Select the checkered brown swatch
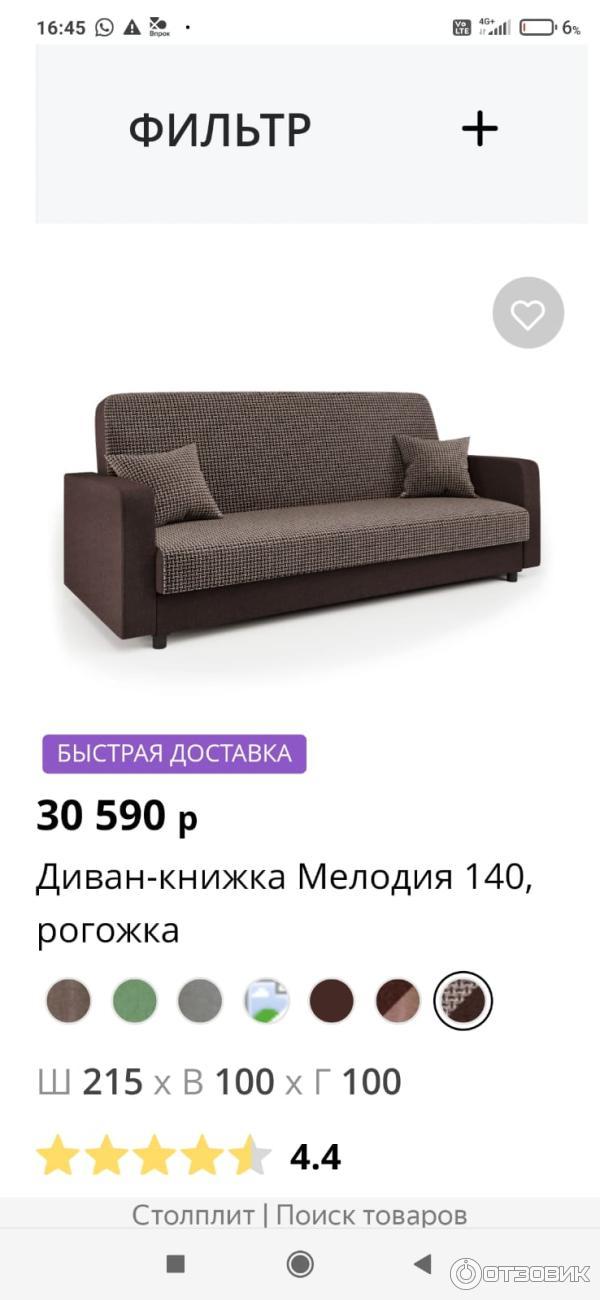Screen dimensions: 600x1300 click(x=463, y=1001)
